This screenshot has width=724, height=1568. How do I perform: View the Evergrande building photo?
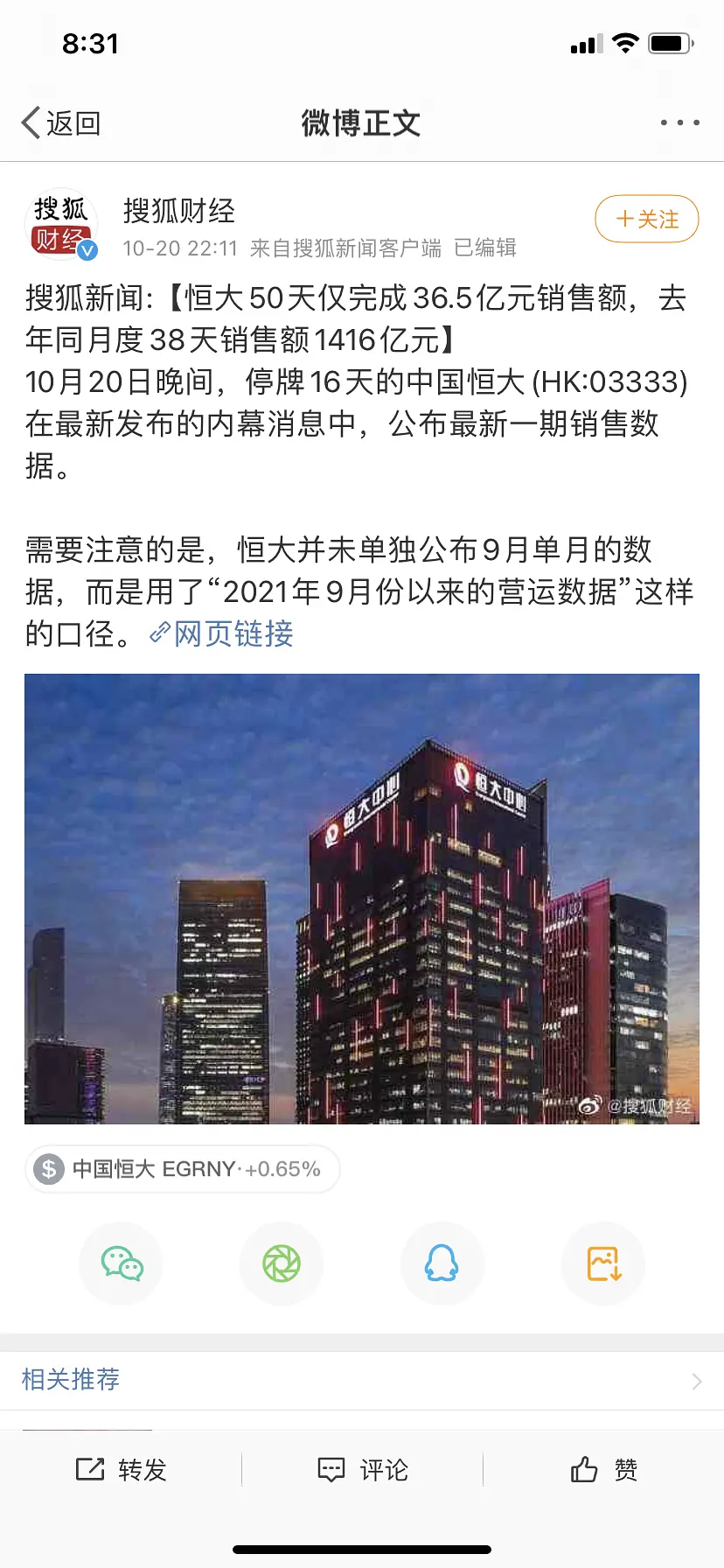coord(362,899)
